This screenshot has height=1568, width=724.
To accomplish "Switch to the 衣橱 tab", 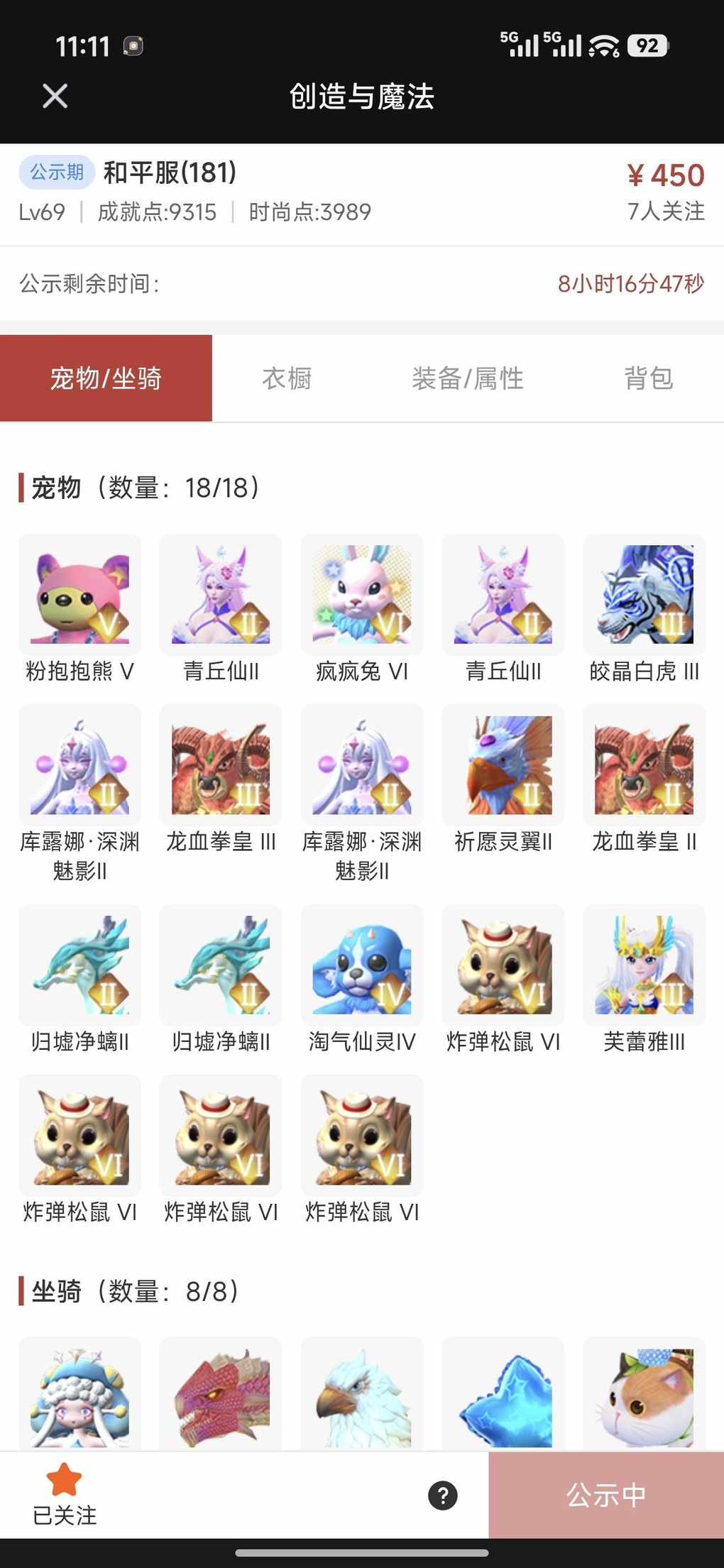I will click(287, 378).
